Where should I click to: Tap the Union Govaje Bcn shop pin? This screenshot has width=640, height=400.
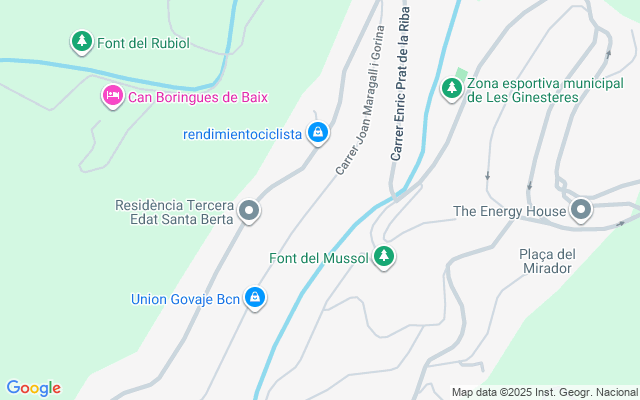tap(255, 298)
